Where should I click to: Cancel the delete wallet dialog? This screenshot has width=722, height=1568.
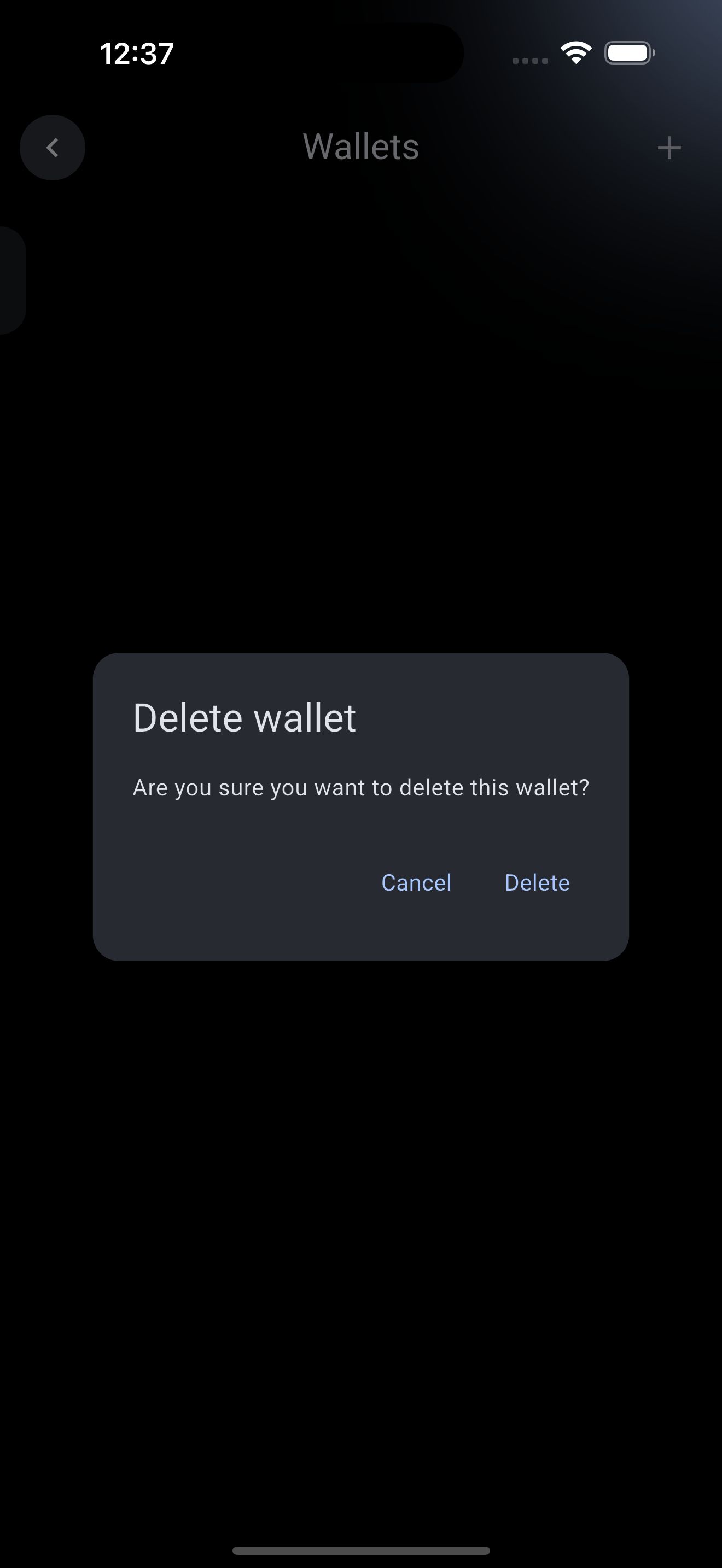(x=416, y=882)
